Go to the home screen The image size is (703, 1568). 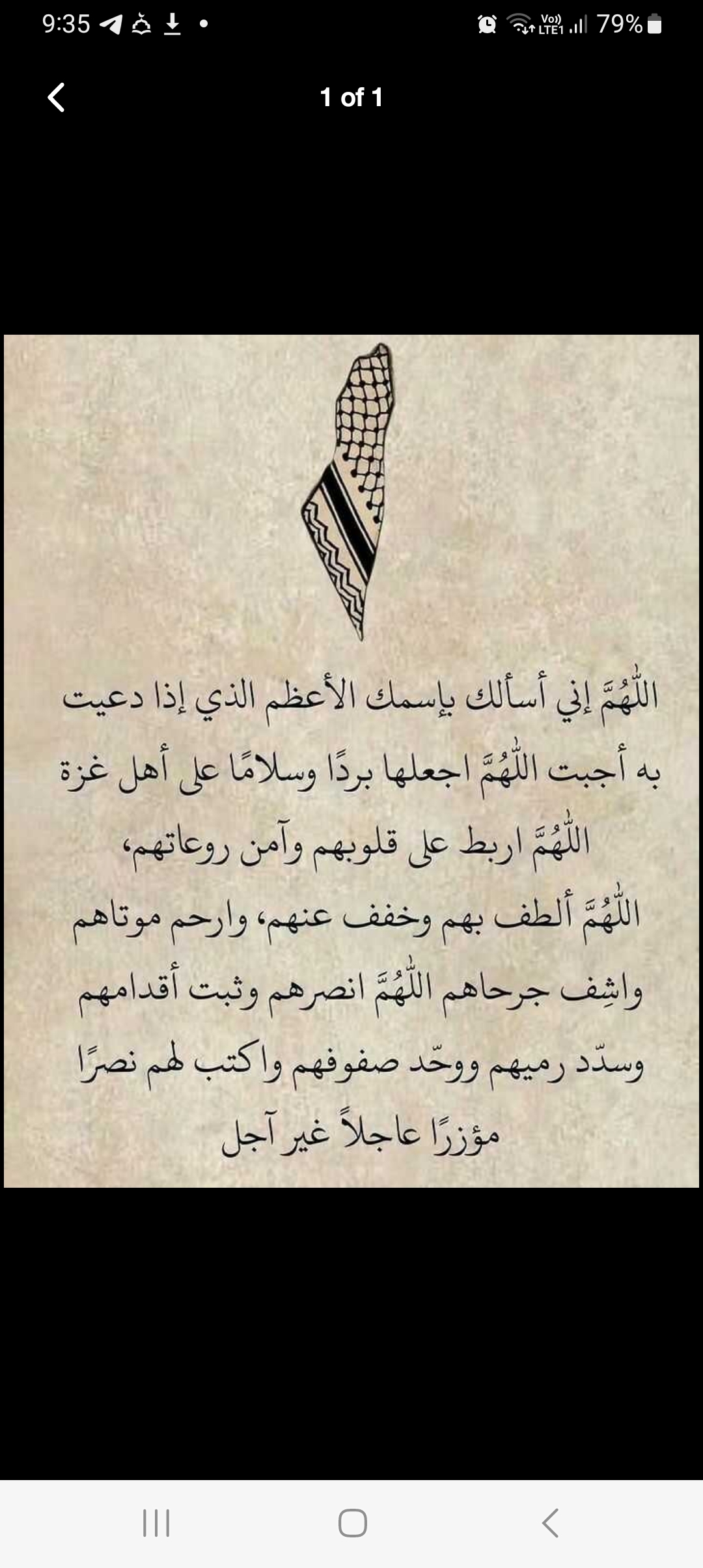pos(352,1523)
